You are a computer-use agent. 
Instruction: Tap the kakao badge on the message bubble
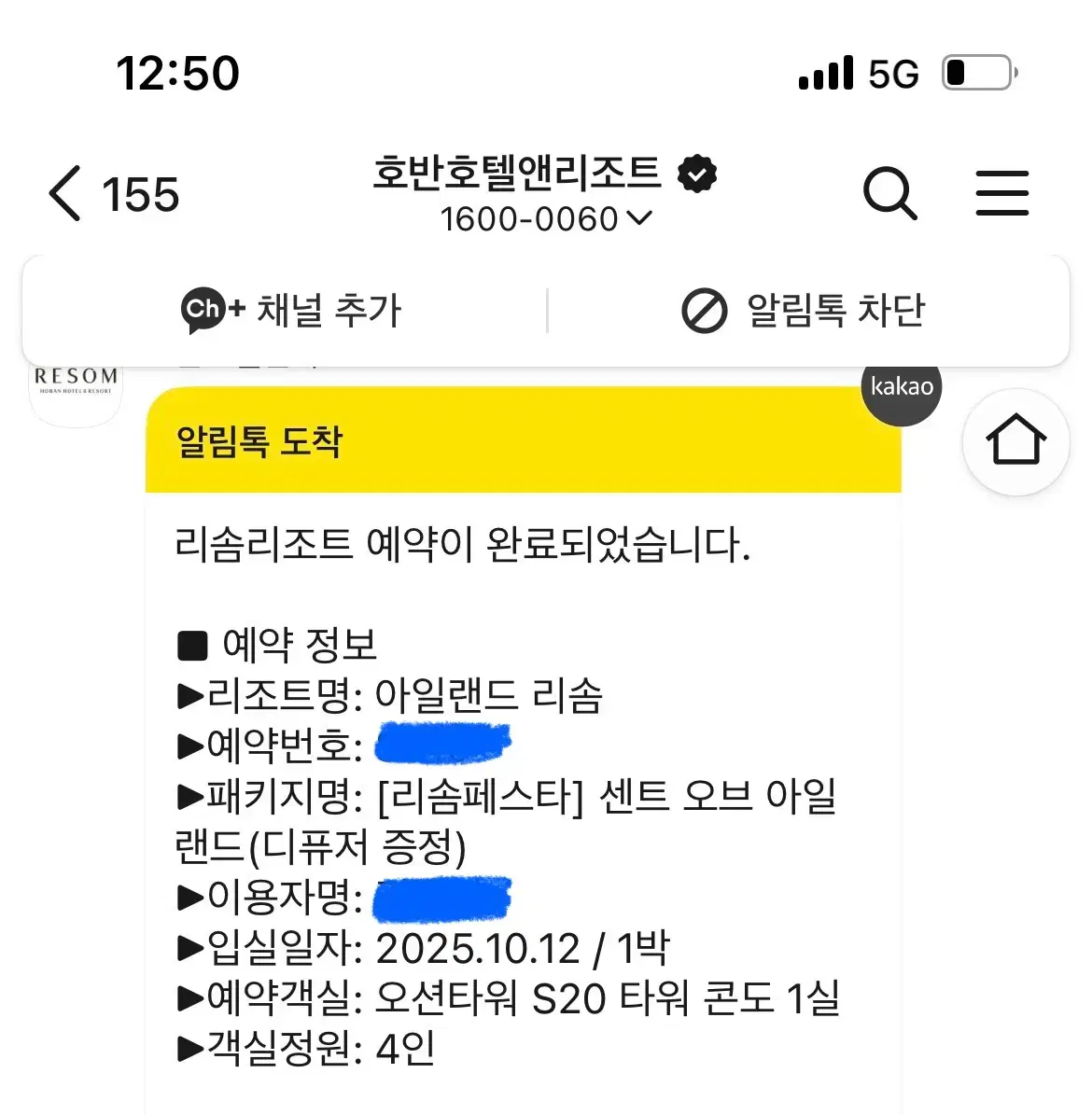click(900, 387)
